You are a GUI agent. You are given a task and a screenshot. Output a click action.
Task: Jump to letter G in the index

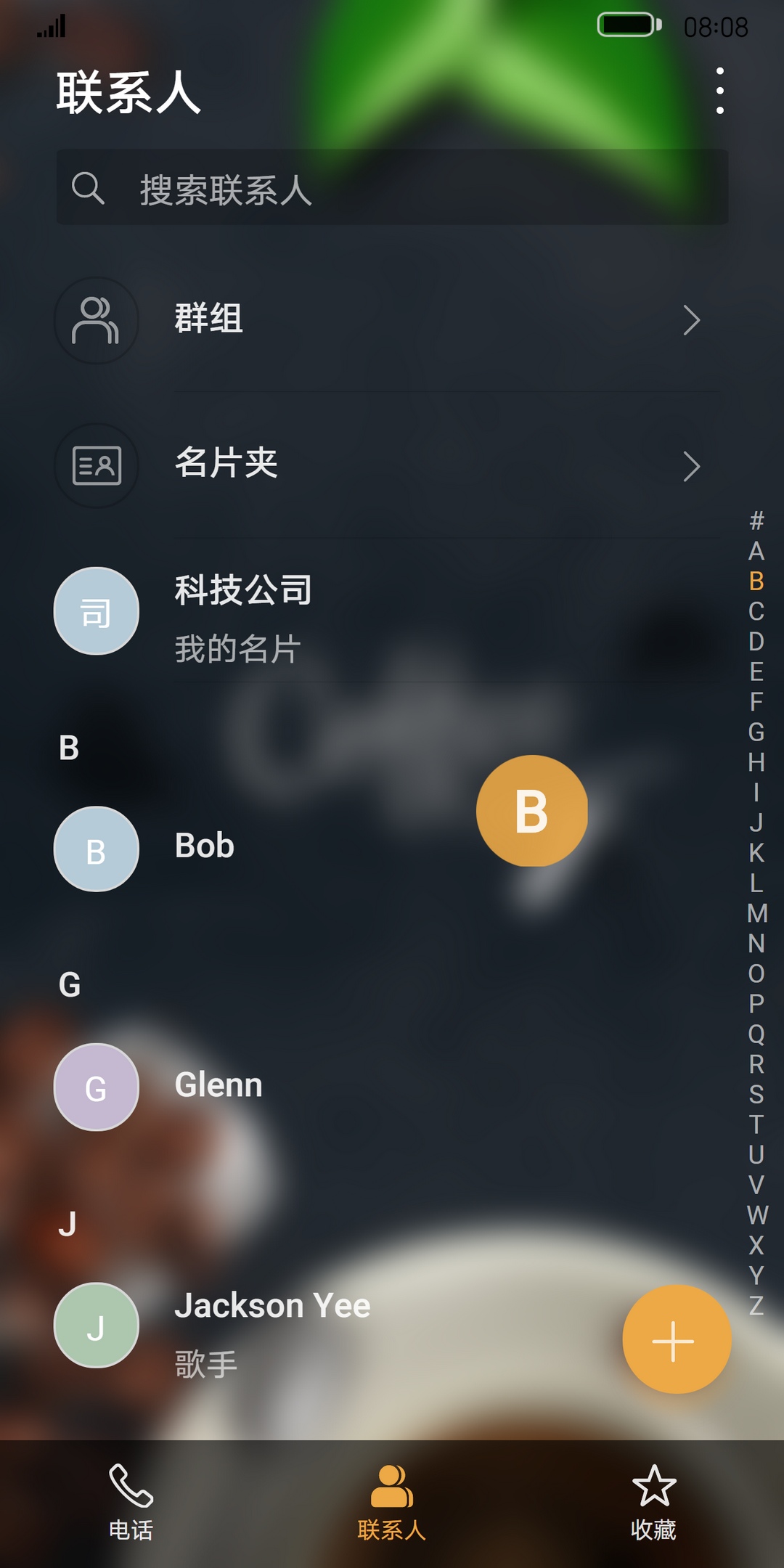pos(756,732)
